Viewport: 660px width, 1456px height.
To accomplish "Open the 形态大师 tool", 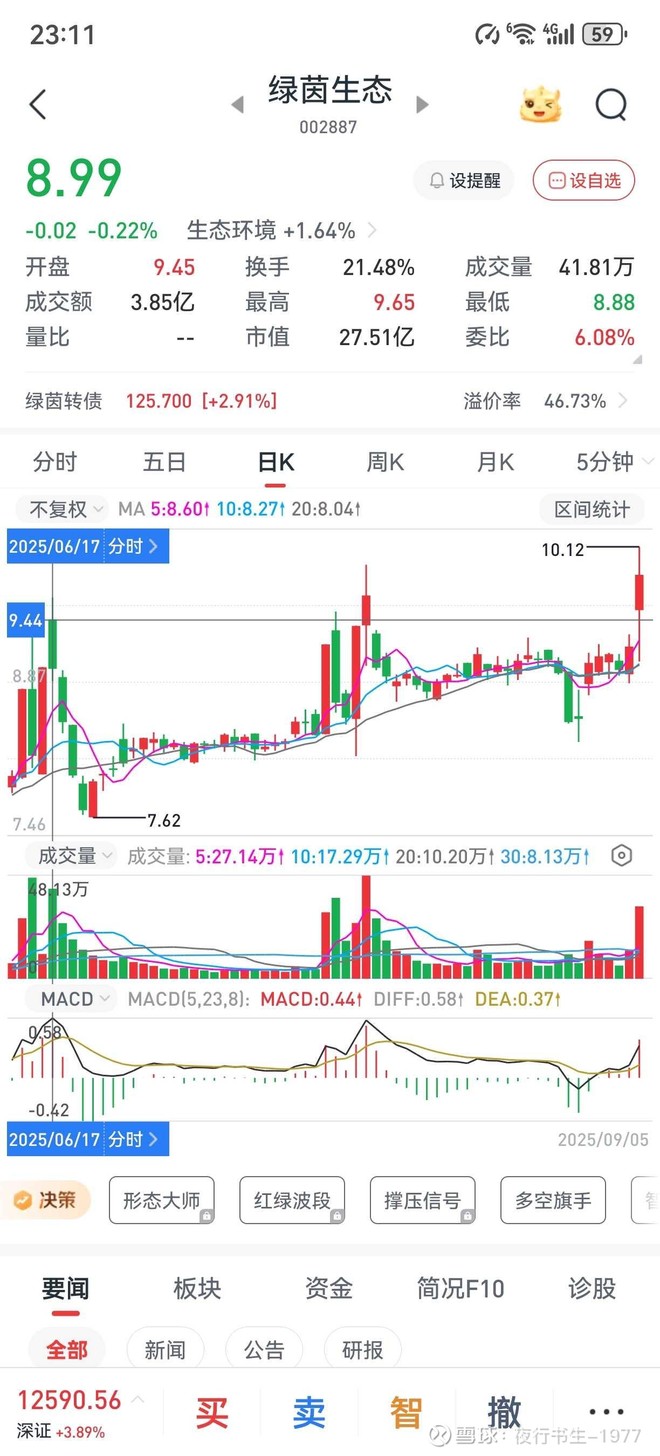I will [161, 1200].
